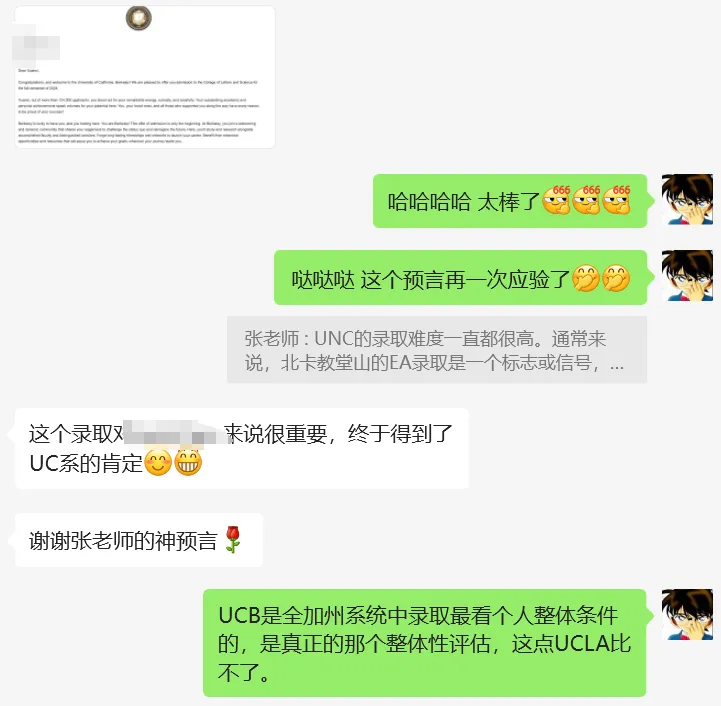Open the sender avatar beside 哒哒哒 message

pos(687,276)
